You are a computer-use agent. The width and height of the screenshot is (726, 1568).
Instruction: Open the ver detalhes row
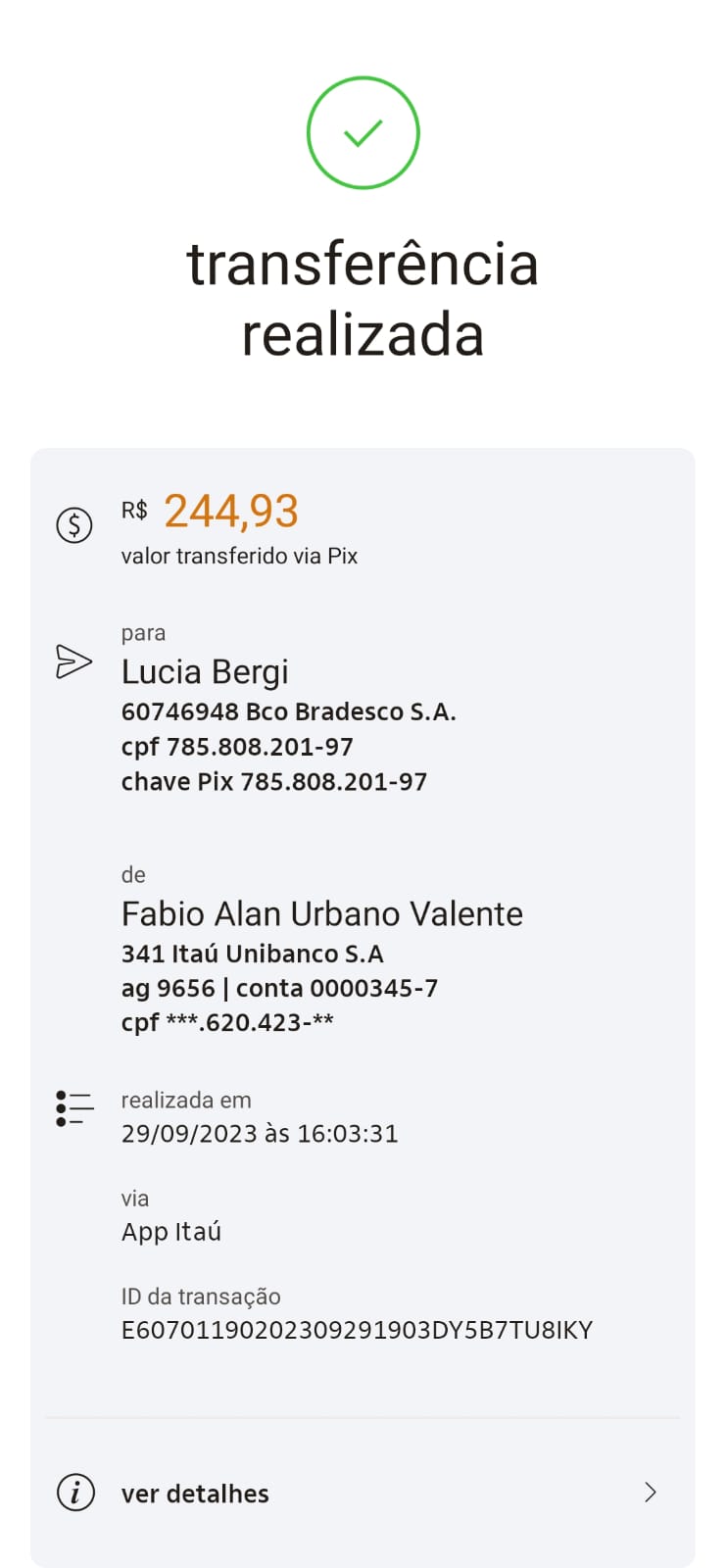(363, 1493)
